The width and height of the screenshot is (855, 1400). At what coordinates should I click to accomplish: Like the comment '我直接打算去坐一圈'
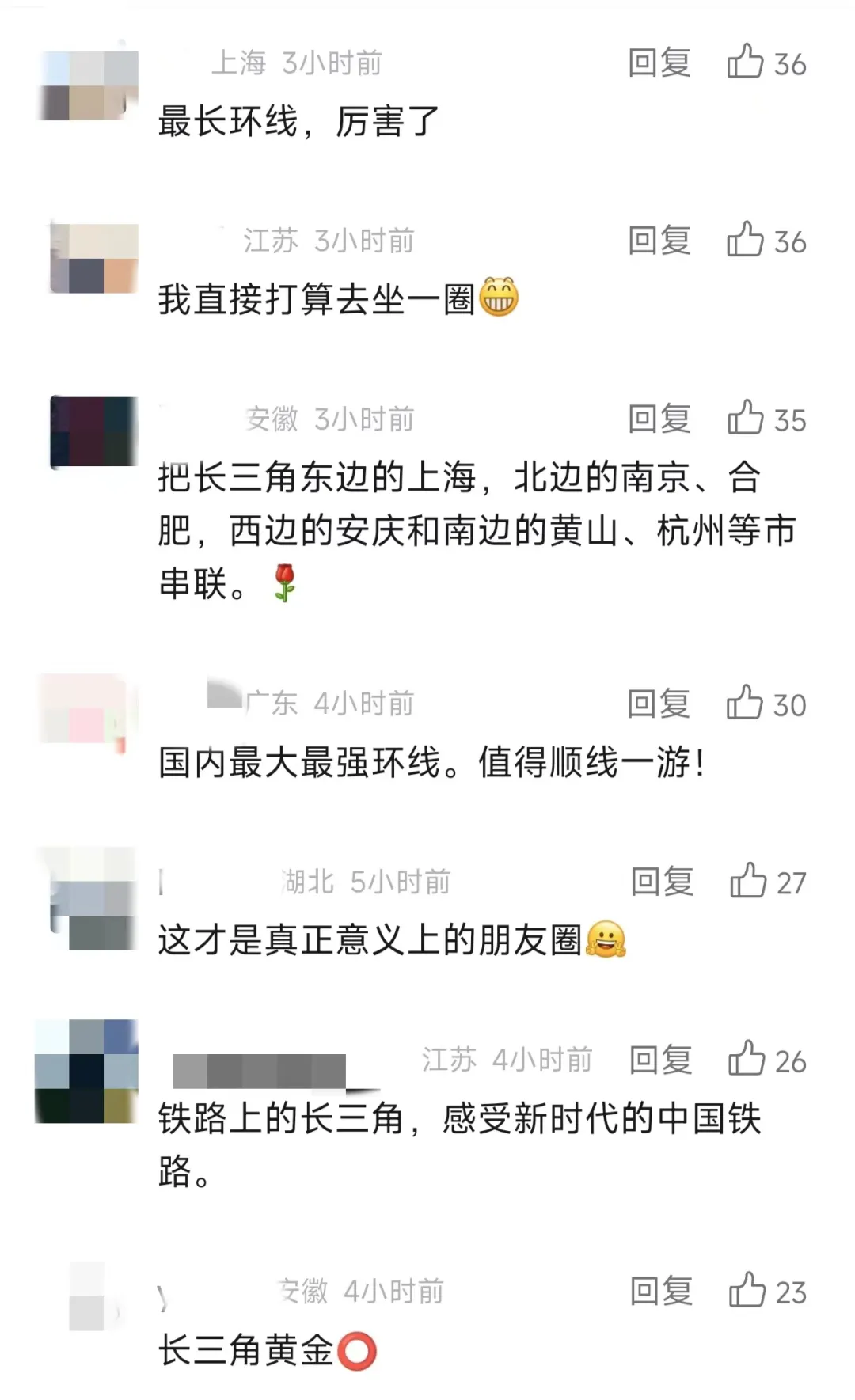pyautogui.click(x=746, y=241)
